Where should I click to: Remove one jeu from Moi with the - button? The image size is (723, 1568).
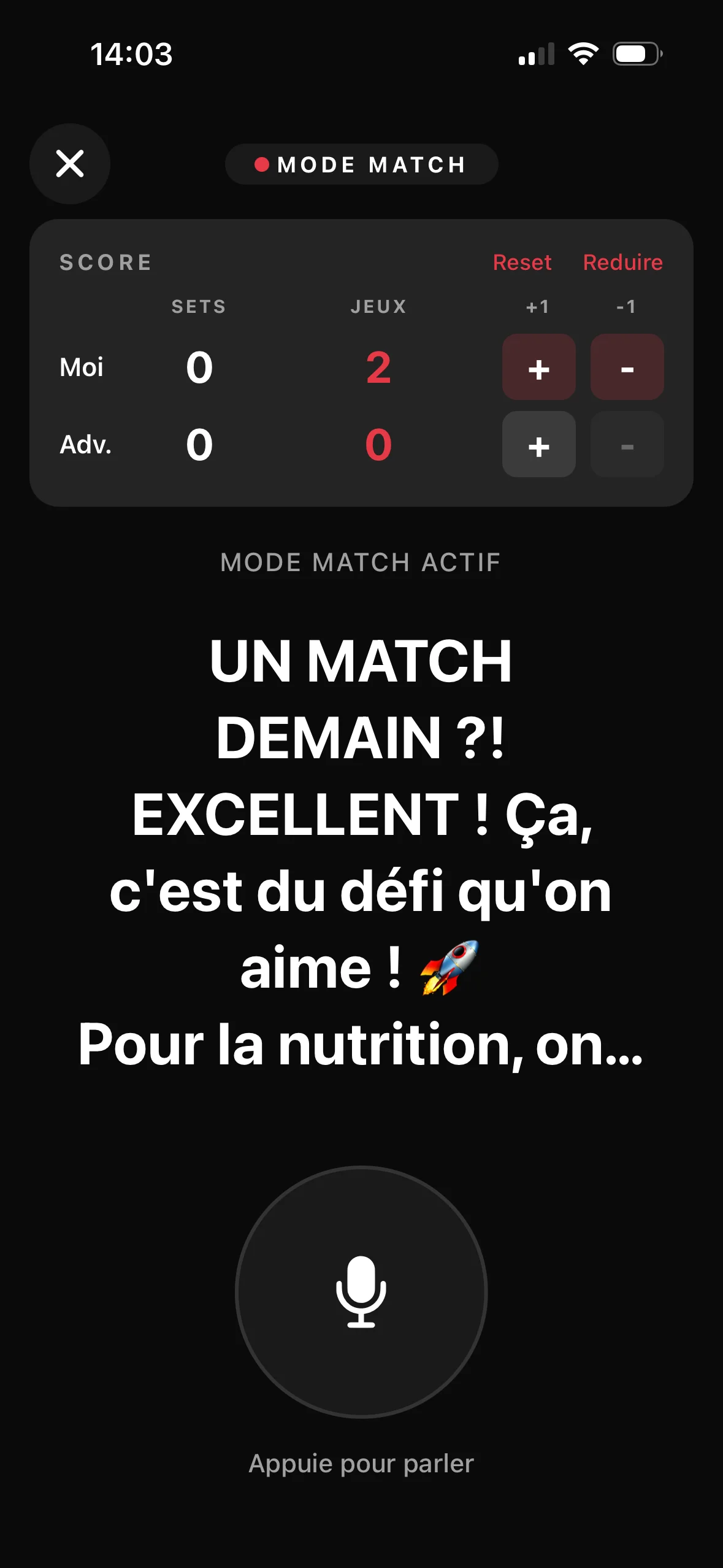click(x=627, y=367)
